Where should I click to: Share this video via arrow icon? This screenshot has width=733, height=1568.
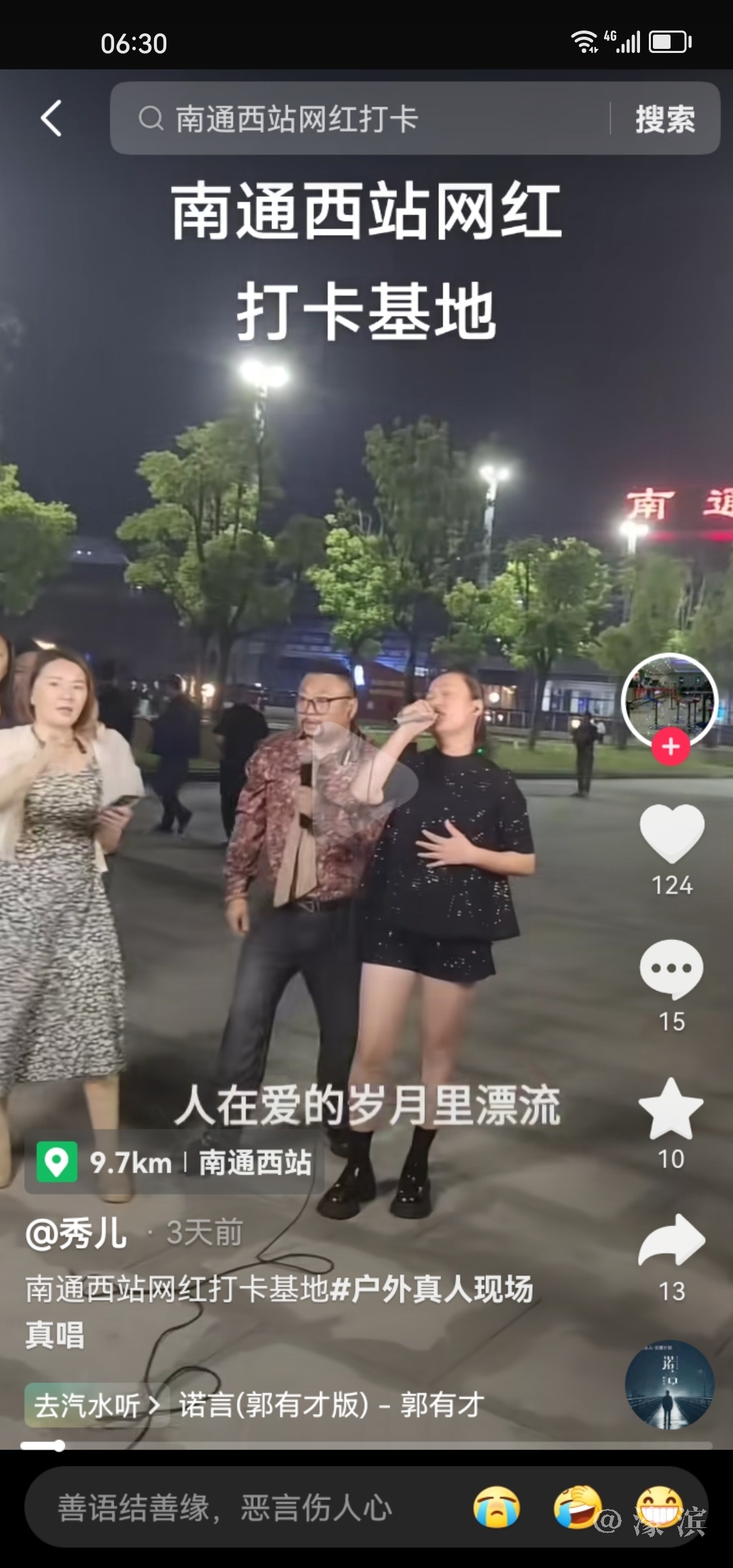click(671, 1242)
